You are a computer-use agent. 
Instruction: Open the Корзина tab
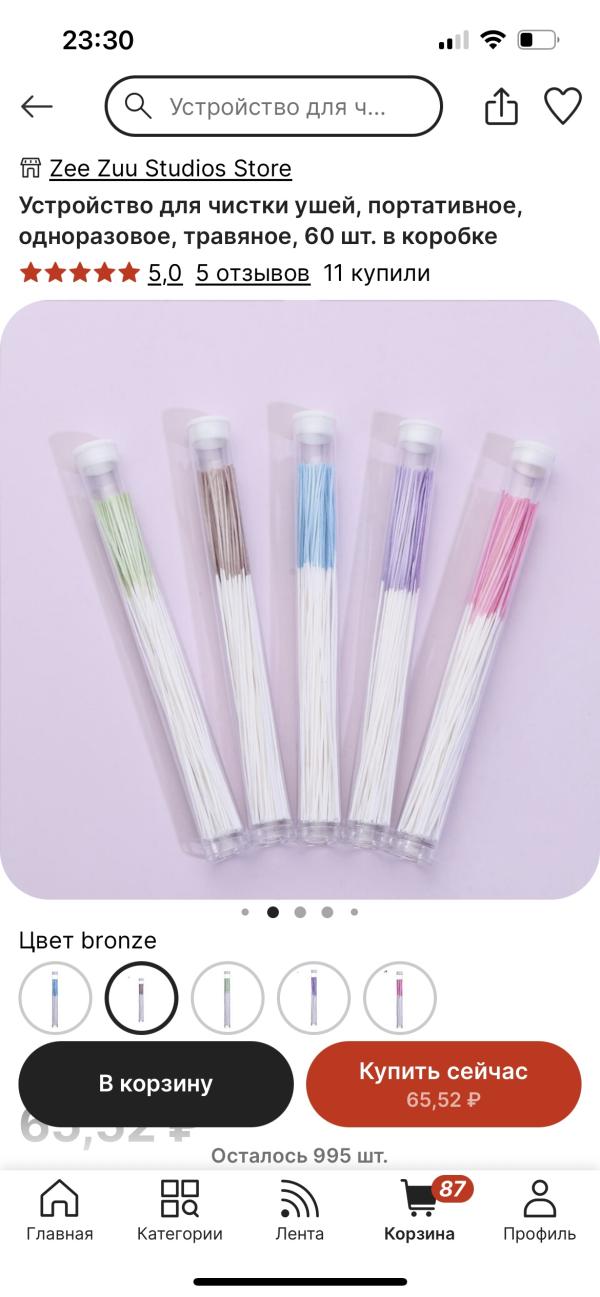pyautogui.click(x=420, y=1211)
